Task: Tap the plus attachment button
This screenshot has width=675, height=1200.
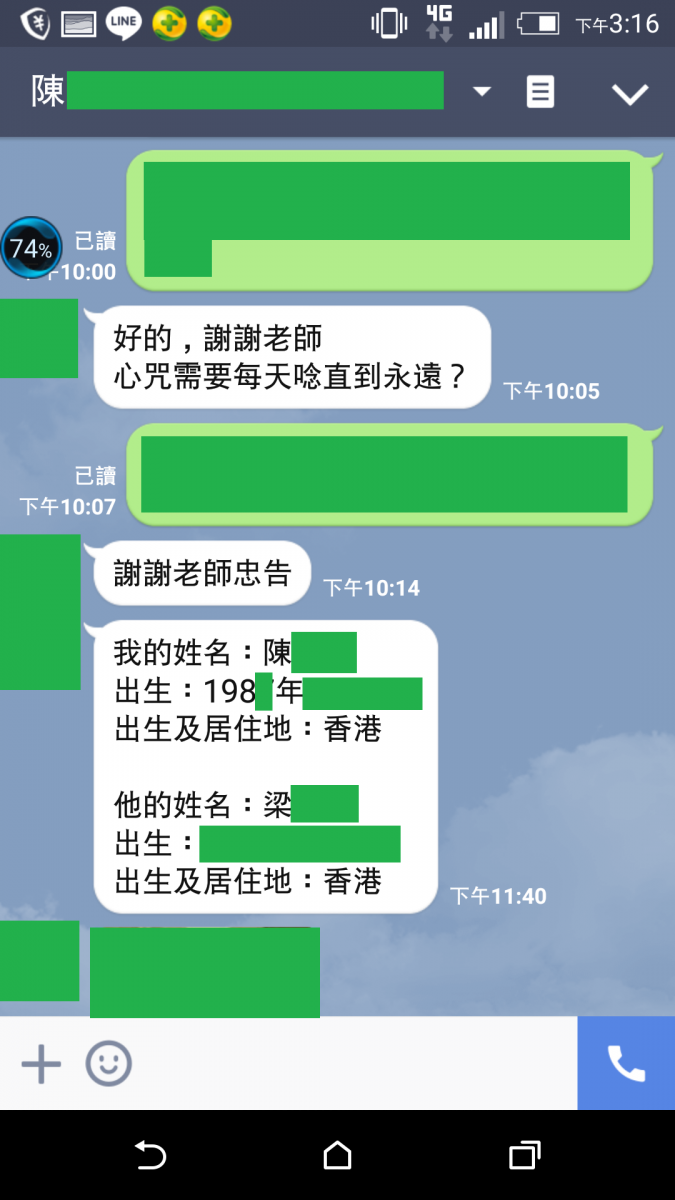Action: click(x=41, y=1064)
